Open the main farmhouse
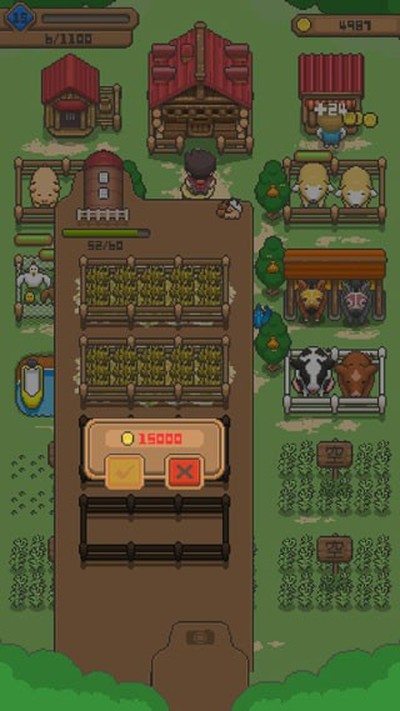This screenshot has height=711, width=400. pos(200,88)
